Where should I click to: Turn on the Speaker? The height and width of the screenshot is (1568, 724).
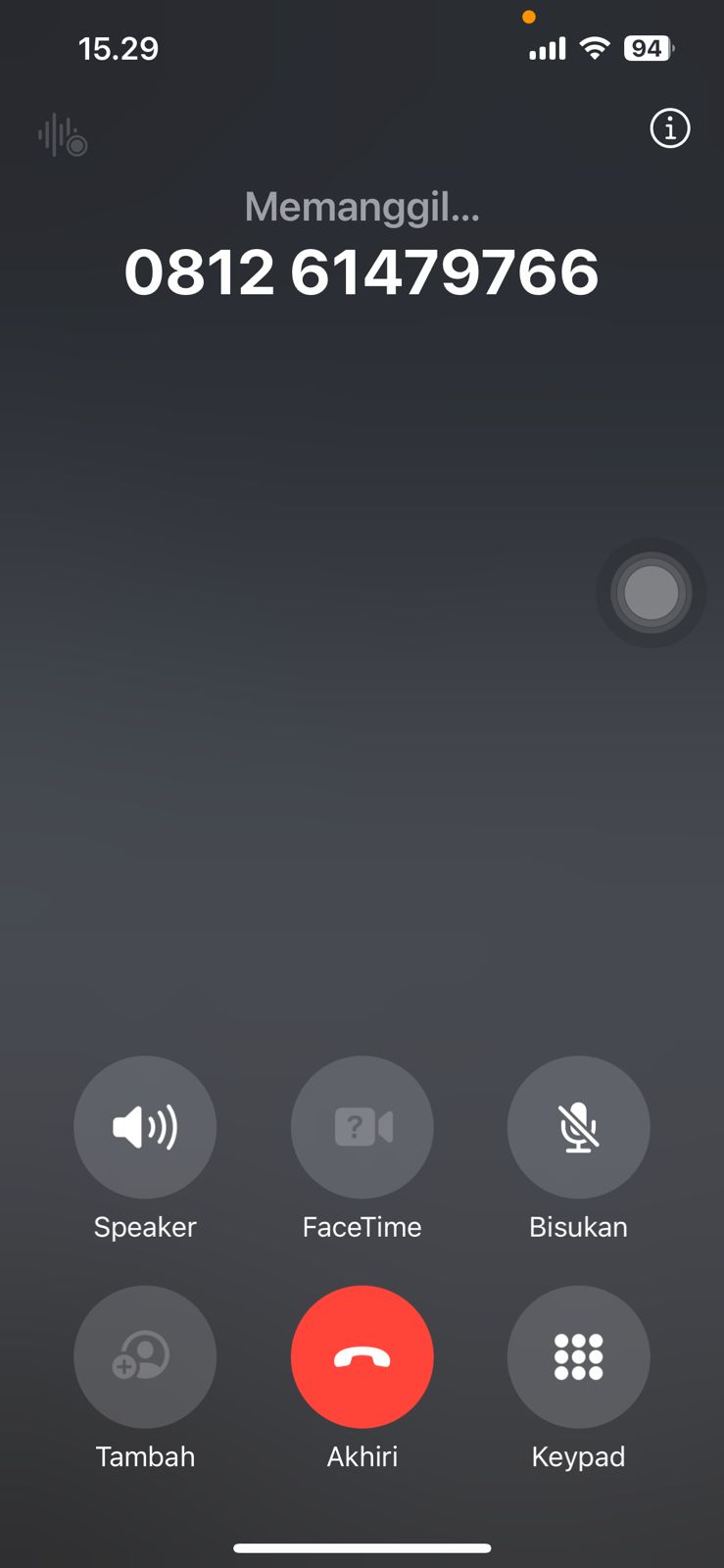(145, 1127)
